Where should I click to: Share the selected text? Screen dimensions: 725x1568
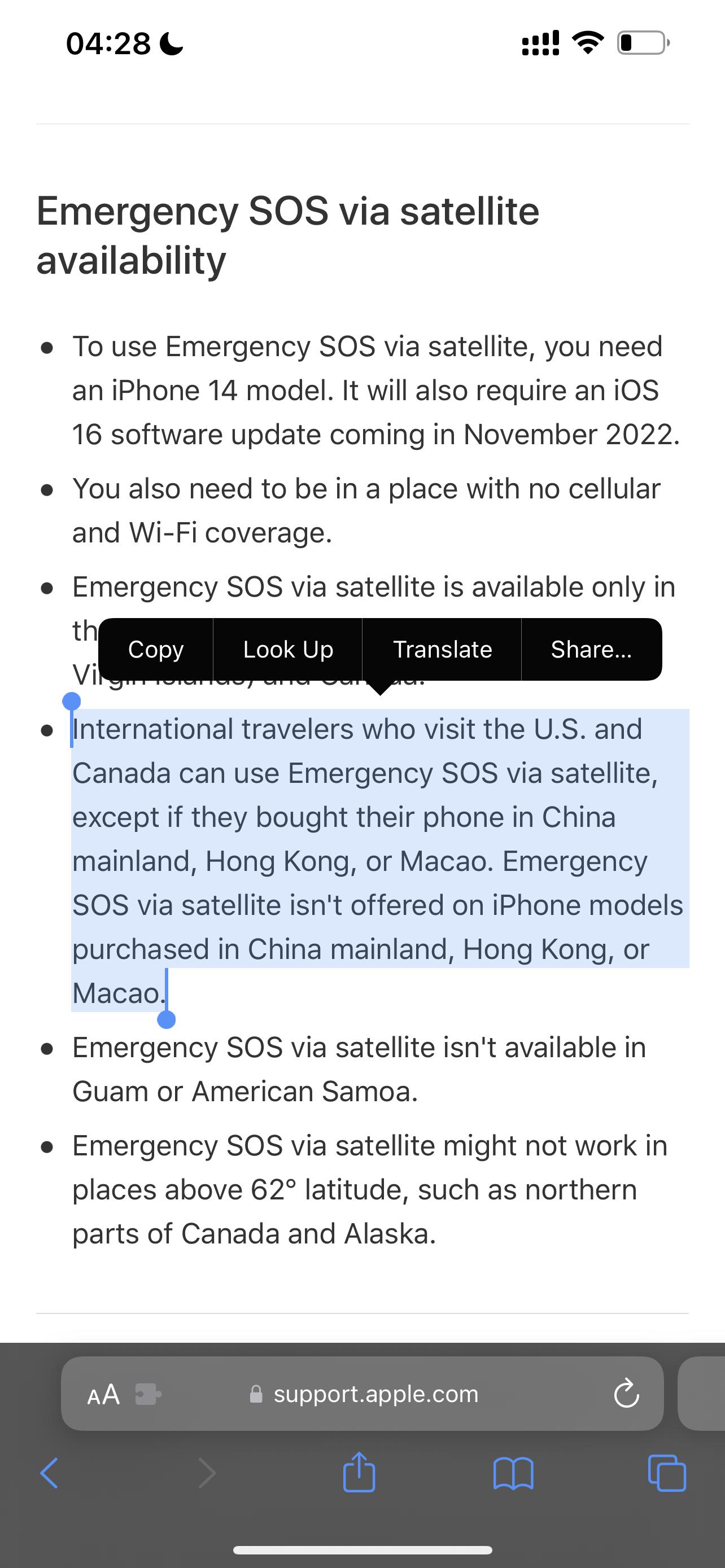point(591,650)
